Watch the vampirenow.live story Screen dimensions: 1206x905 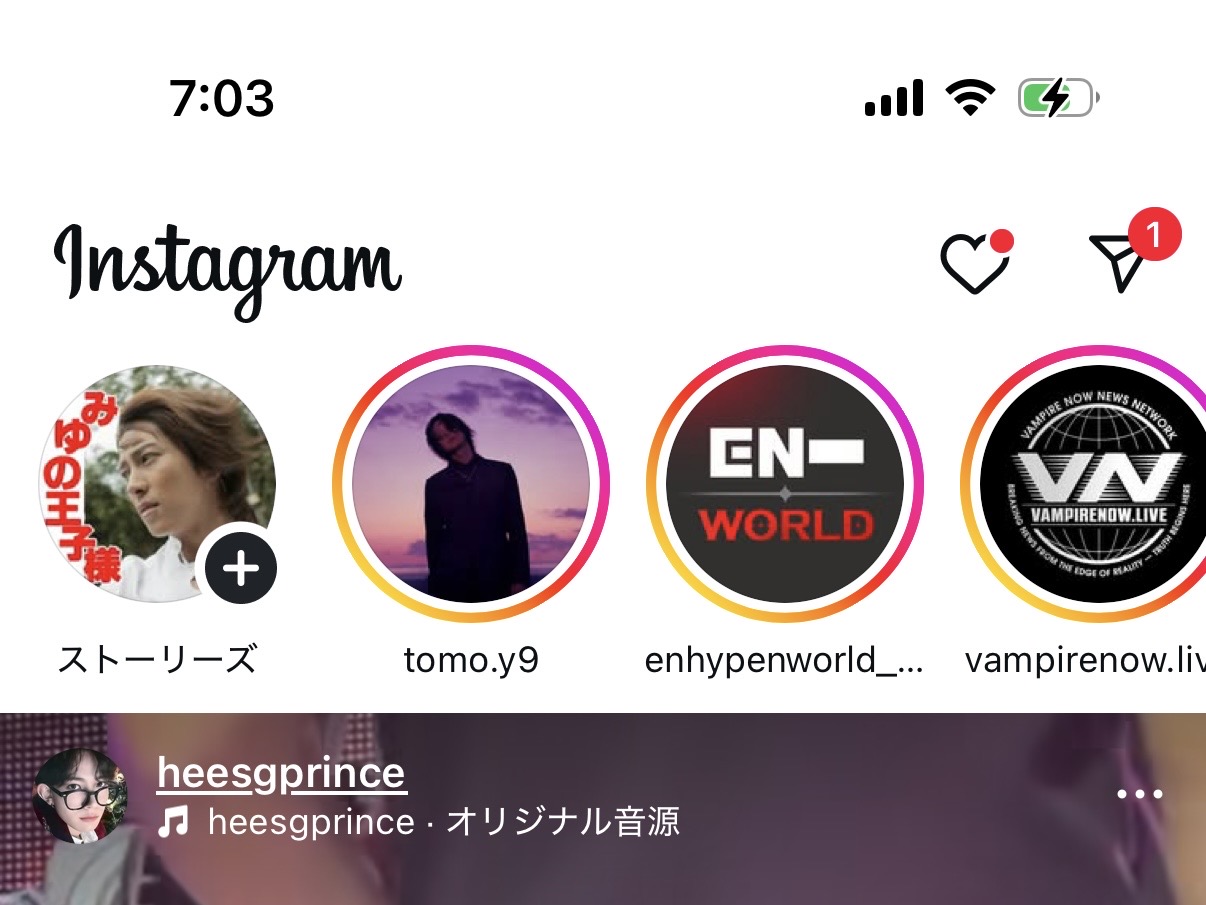[1095, 485]
